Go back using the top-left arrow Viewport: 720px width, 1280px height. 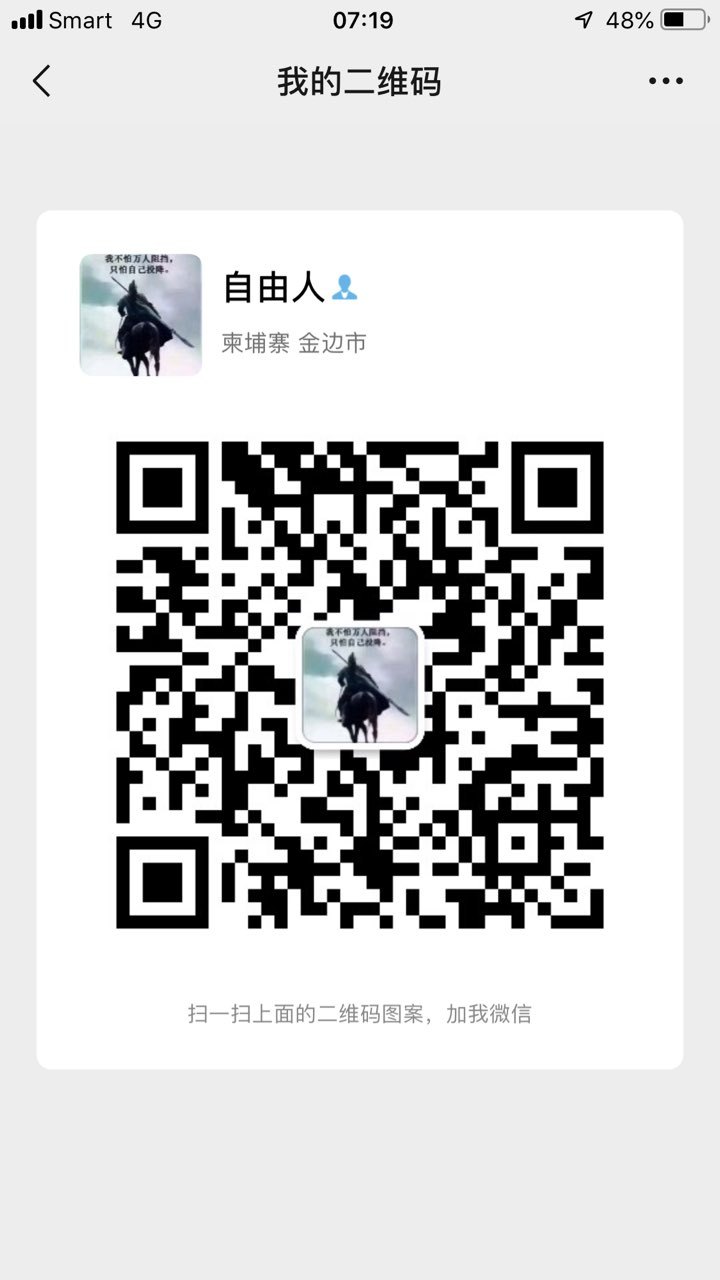click(41, 81)
